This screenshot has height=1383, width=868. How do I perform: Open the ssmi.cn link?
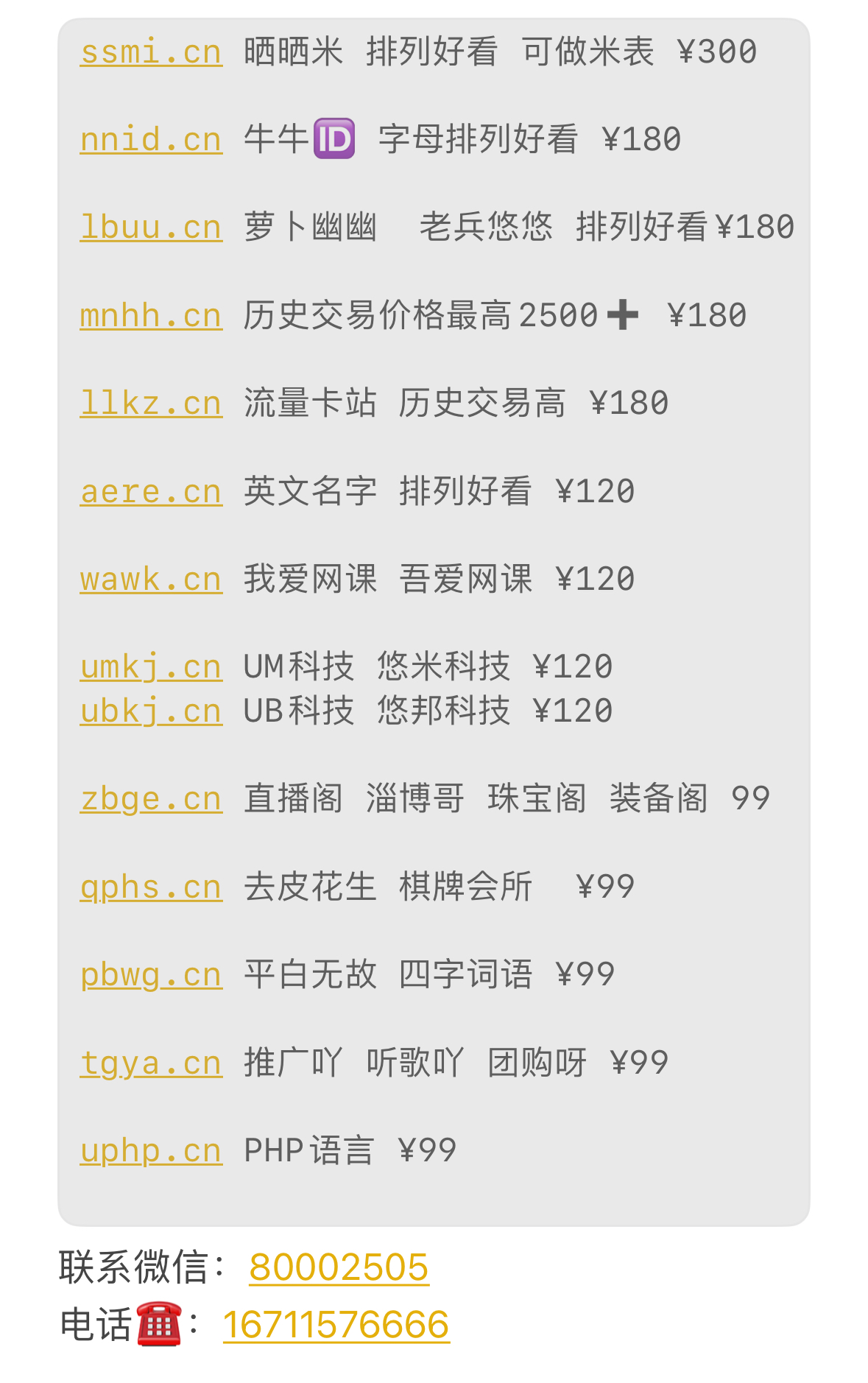pos(151,52)
